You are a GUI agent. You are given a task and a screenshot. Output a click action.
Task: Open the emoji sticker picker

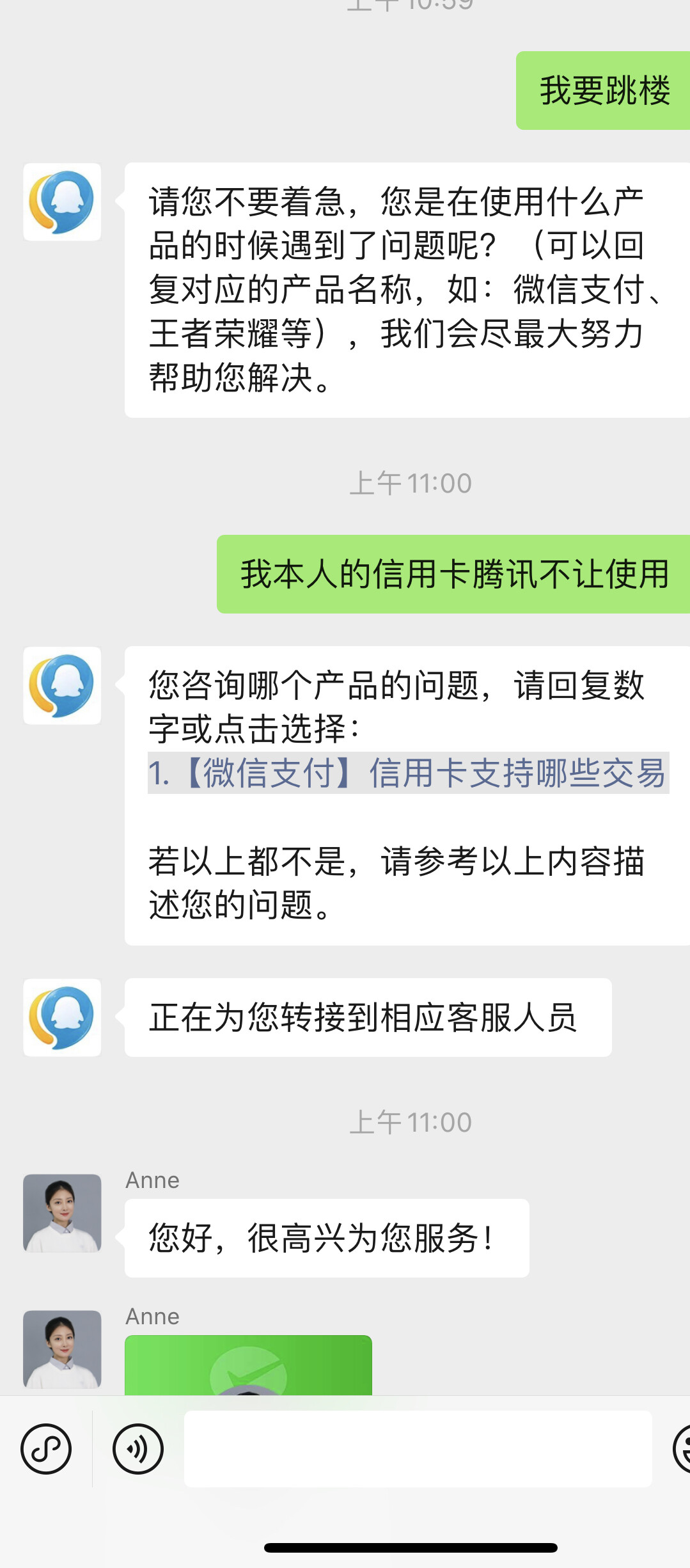click(683, 1449)
